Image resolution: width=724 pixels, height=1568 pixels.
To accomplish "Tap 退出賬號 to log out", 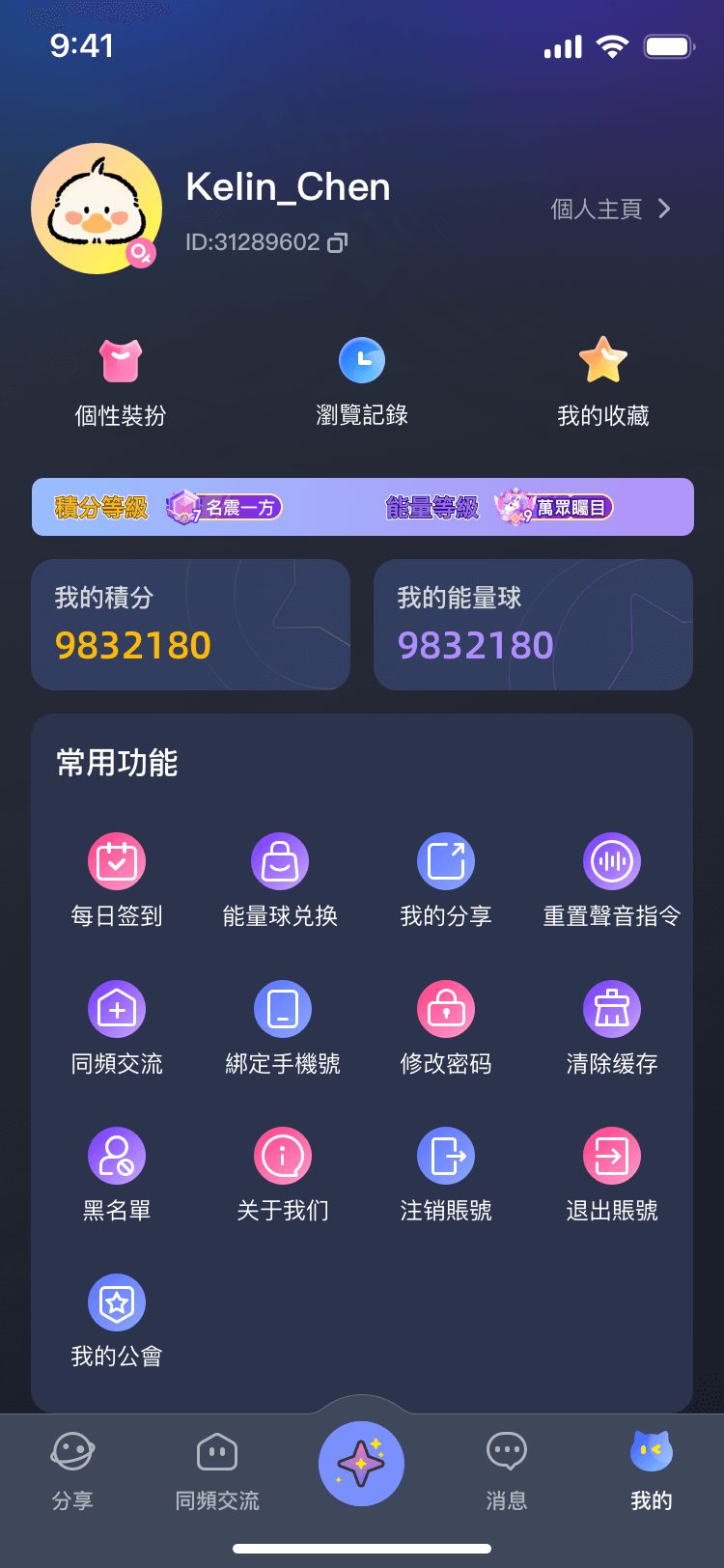I will click(x=612, y=1174).
